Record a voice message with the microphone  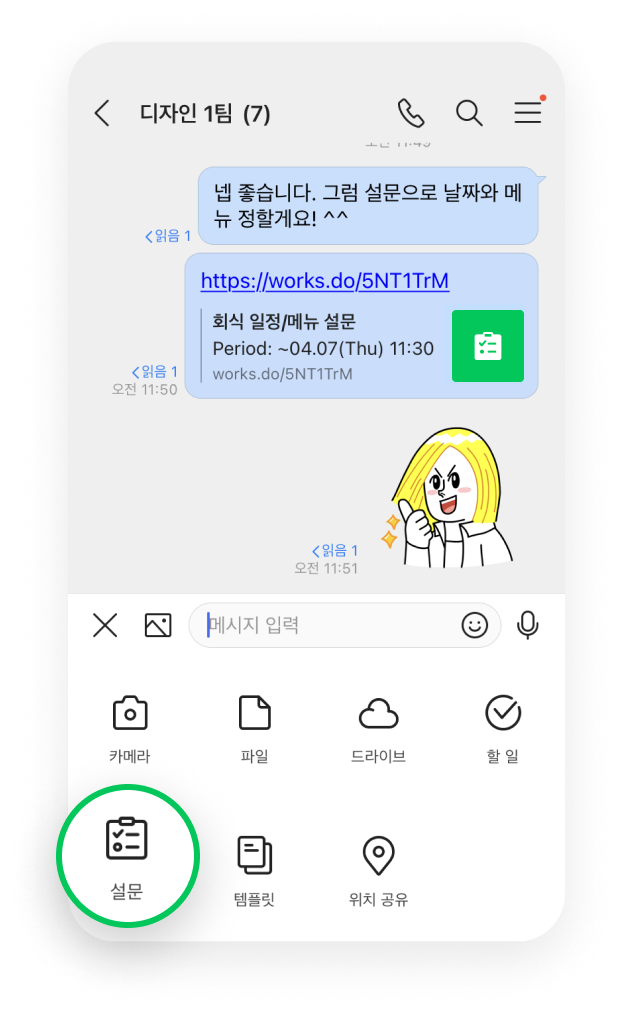coord(528,626)
